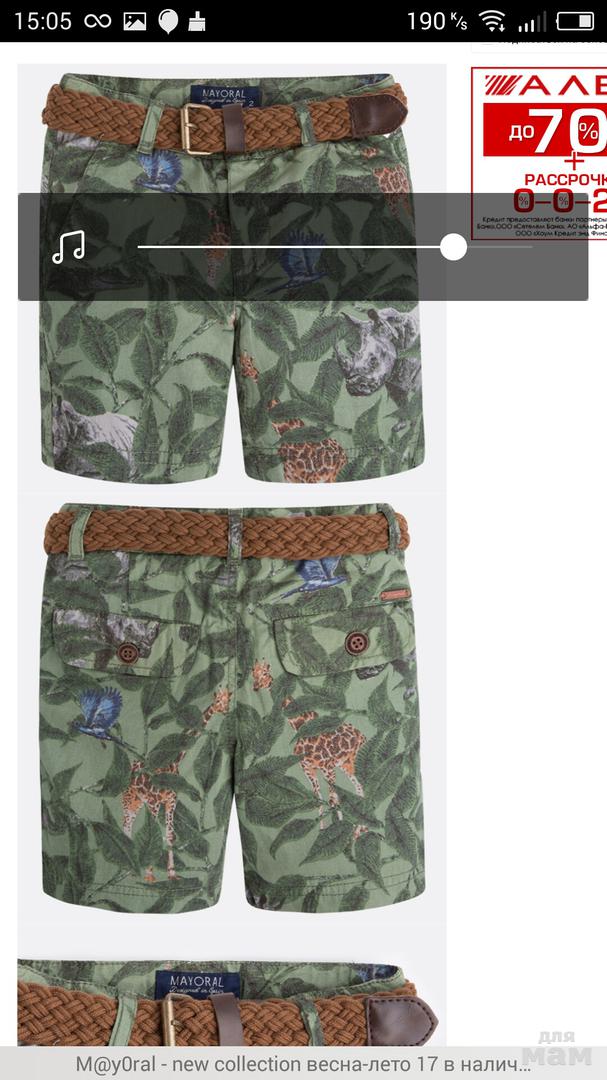Tap the music note volume icon
Screen dimensions: 607x1080
coord(69,247)
